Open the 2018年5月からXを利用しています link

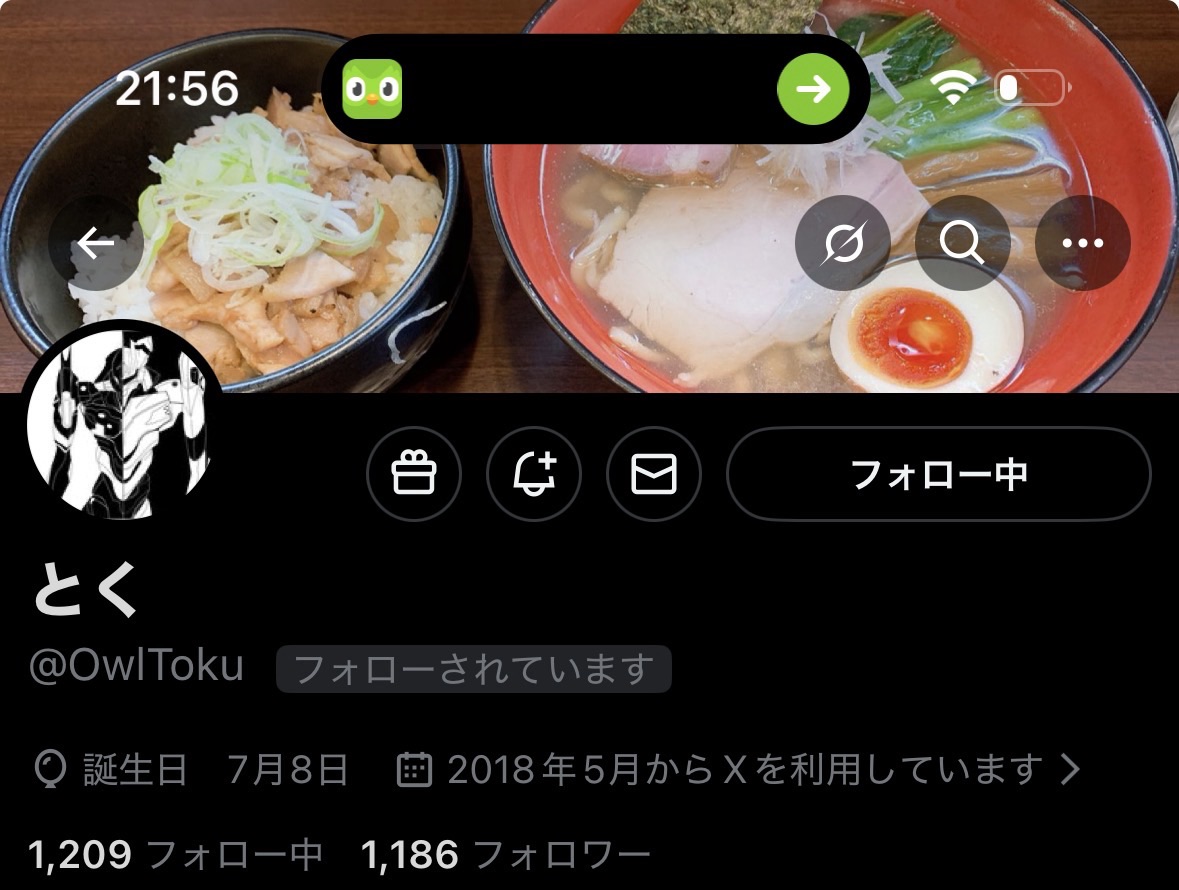coord(740,769)
